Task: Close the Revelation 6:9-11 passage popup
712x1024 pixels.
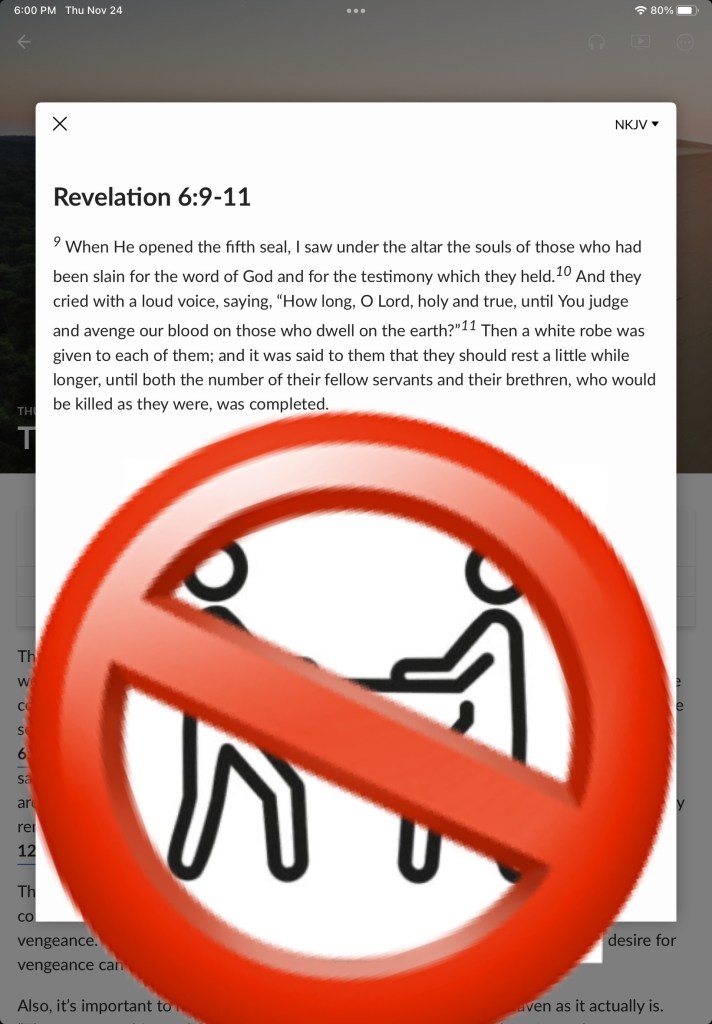Action: coord(59,123)
